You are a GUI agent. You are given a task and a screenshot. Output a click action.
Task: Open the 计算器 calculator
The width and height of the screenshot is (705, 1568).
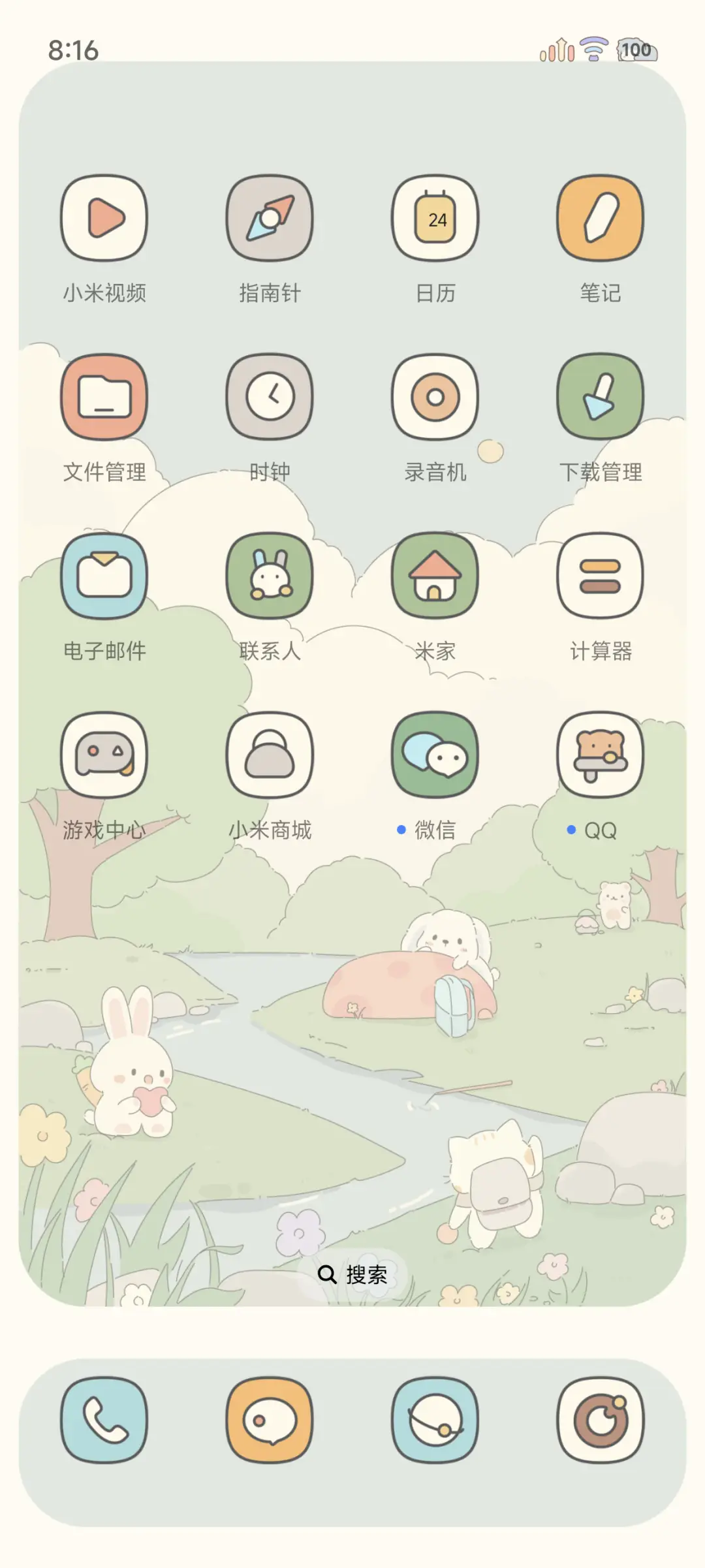(x=600, y=576)
